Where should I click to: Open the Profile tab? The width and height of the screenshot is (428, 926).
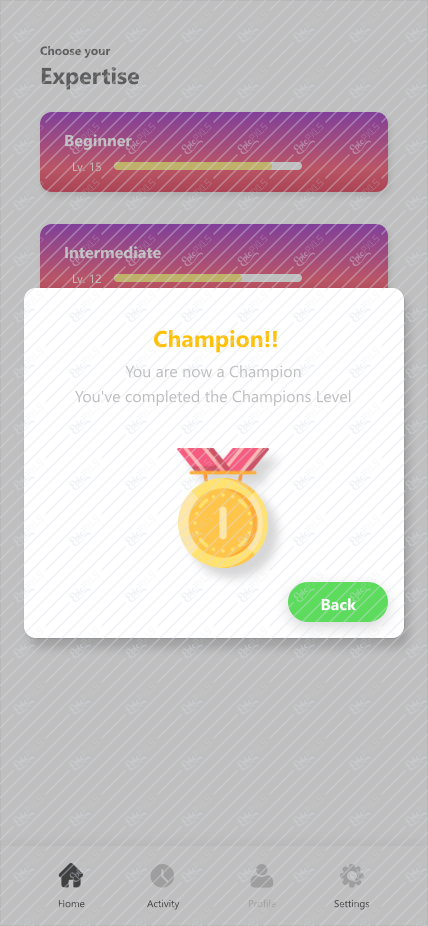[x=262, y=886]
